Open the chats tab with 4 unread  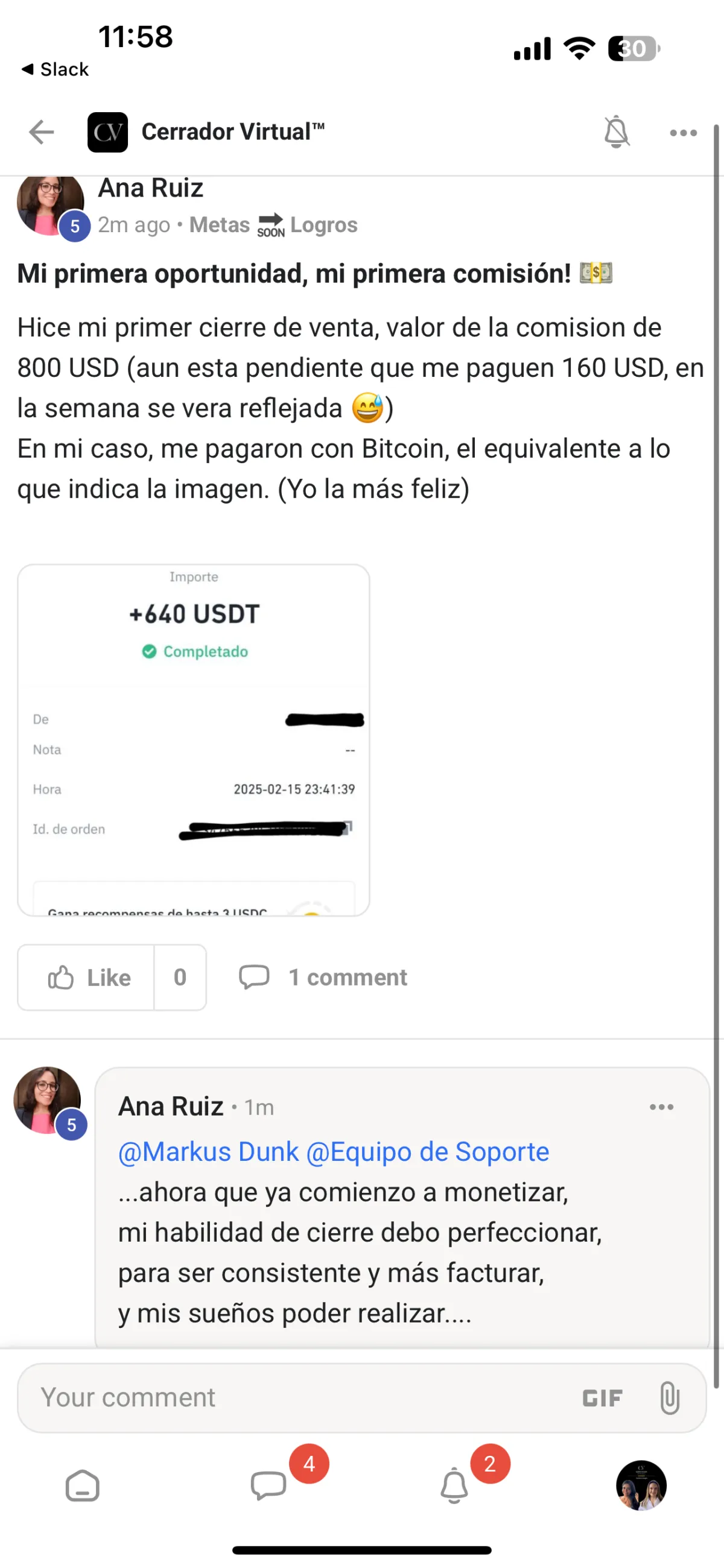click(268, 1486)
